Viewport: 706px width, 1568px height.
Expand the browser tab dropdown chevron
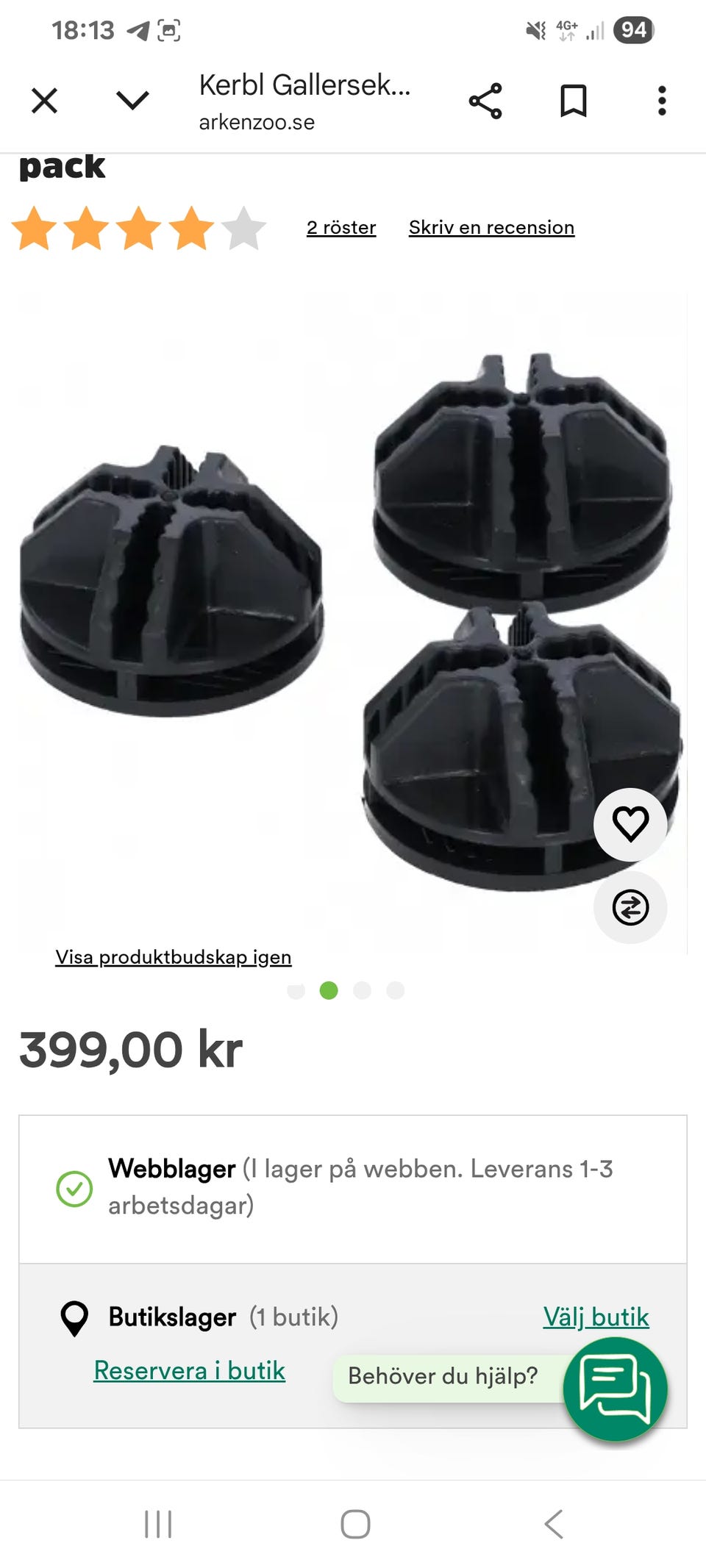pos(133,101)
